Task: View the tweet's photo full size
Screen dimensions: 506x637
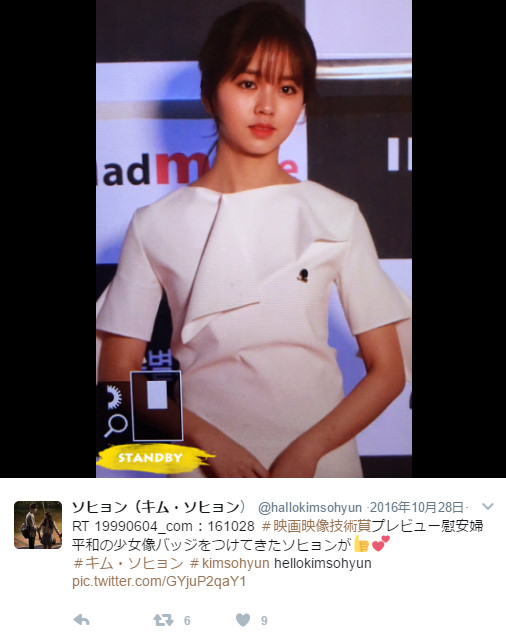Action: pos(253,239)
